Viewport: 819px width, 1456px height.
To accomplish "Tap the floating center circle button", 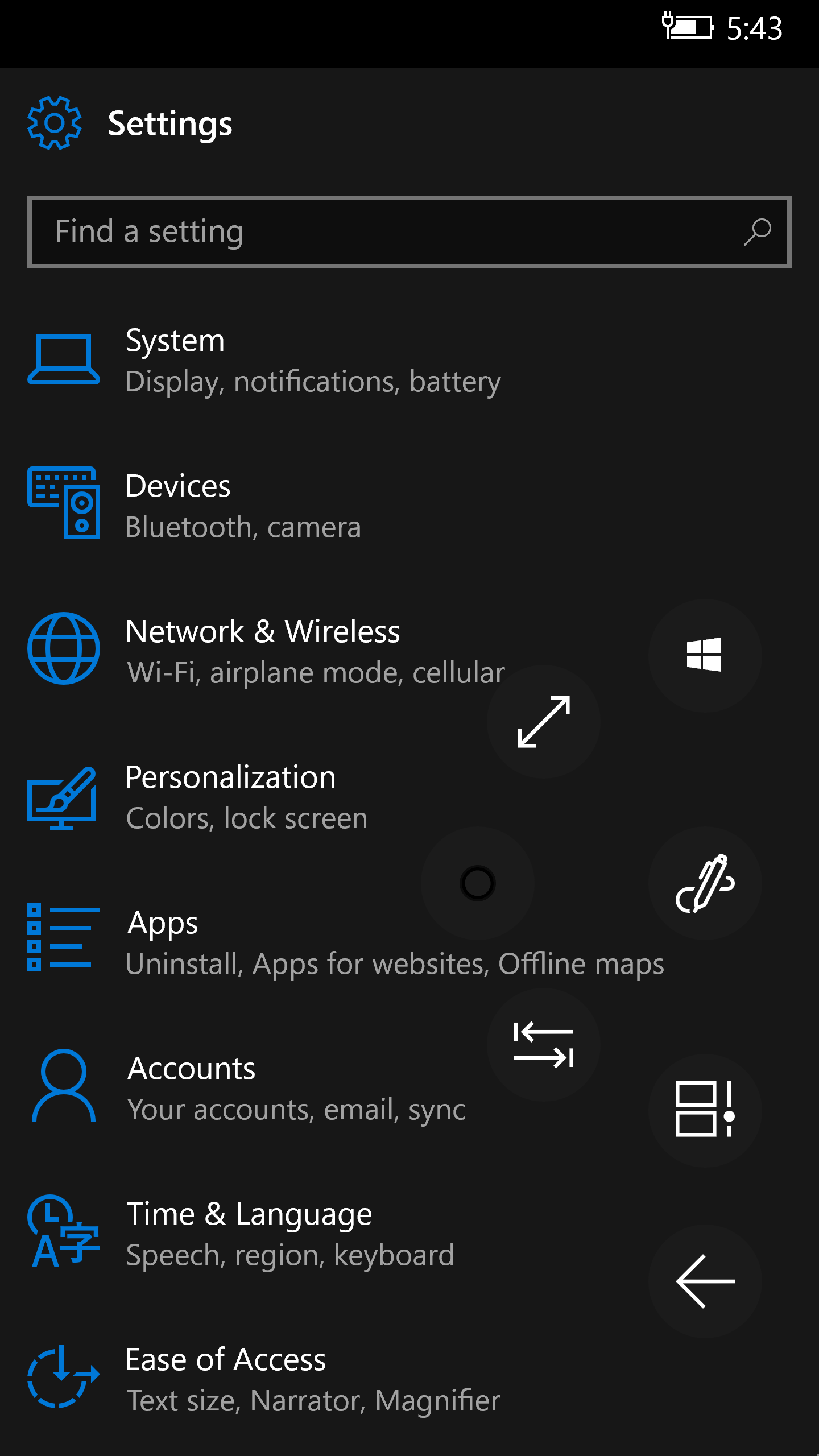I will pos(478,883).
